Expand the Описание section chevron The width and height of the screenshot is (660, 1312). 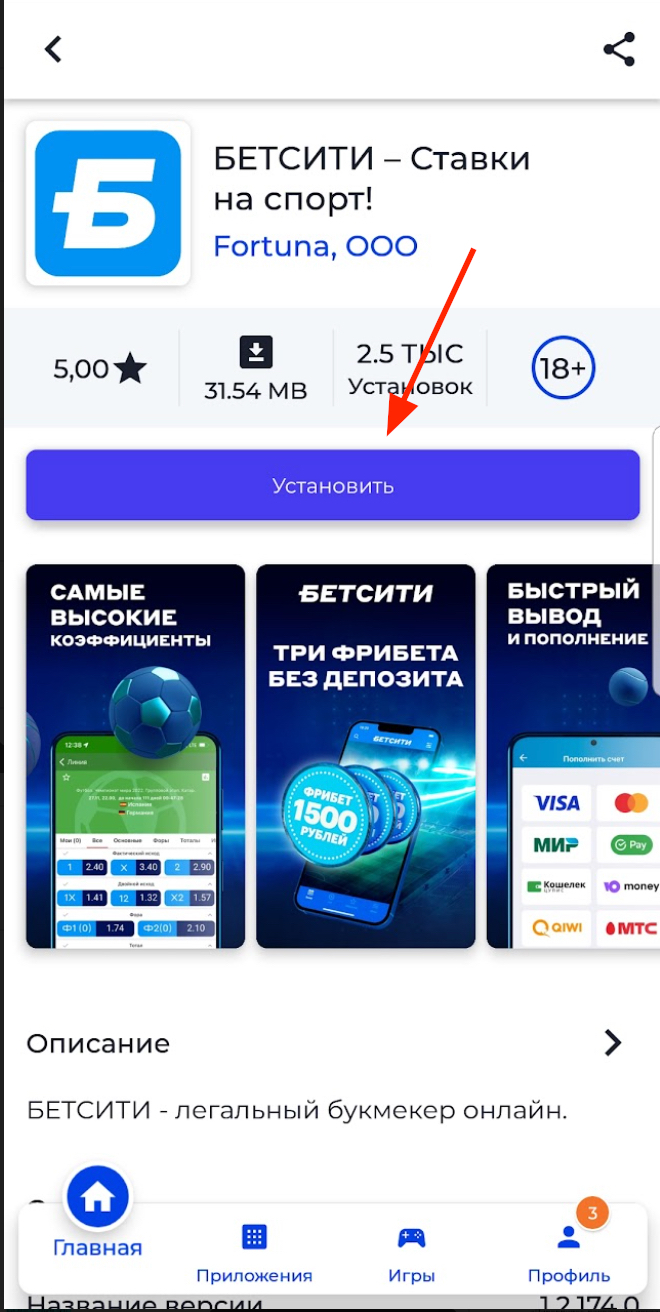[613, 1043]
